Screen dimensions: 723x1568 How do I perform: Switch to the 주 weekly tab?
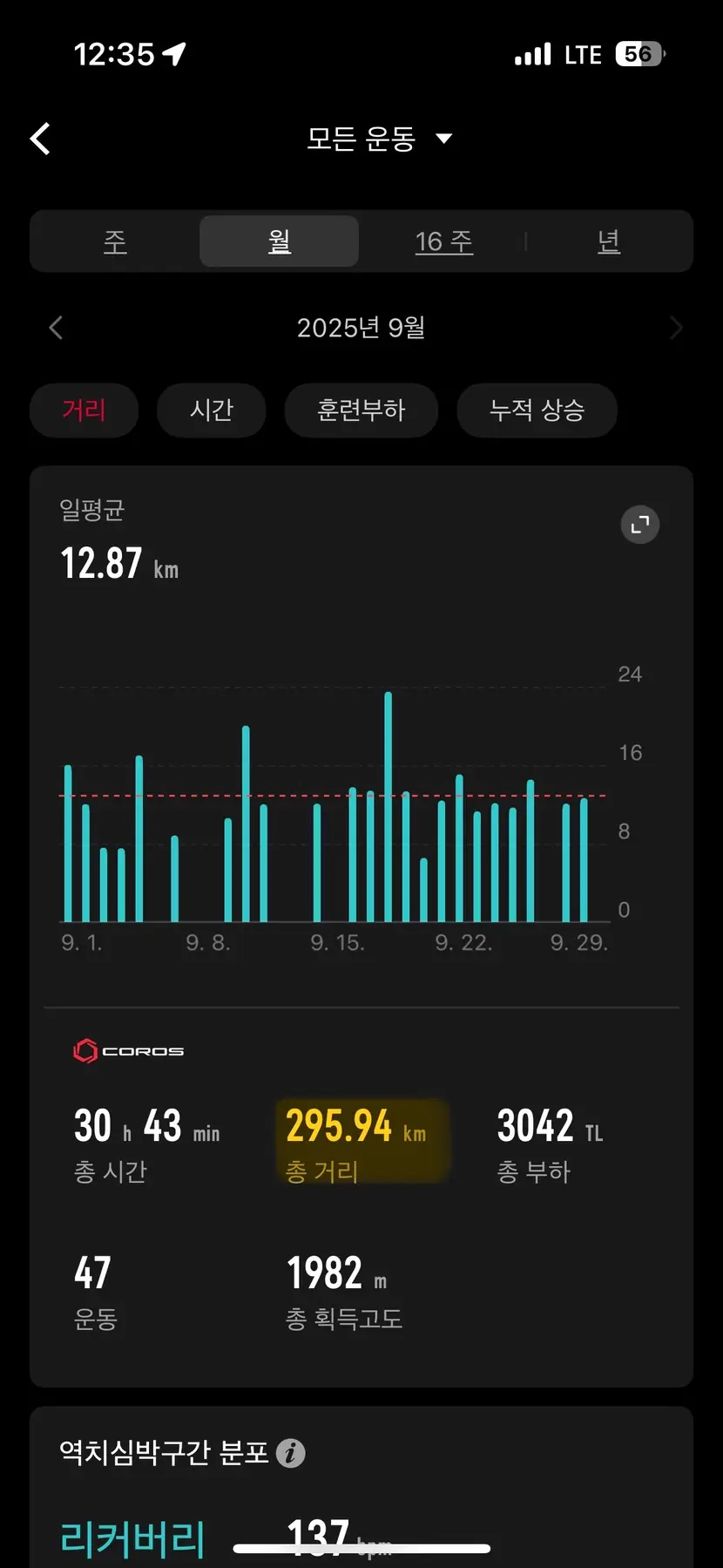tap(115, 241)
